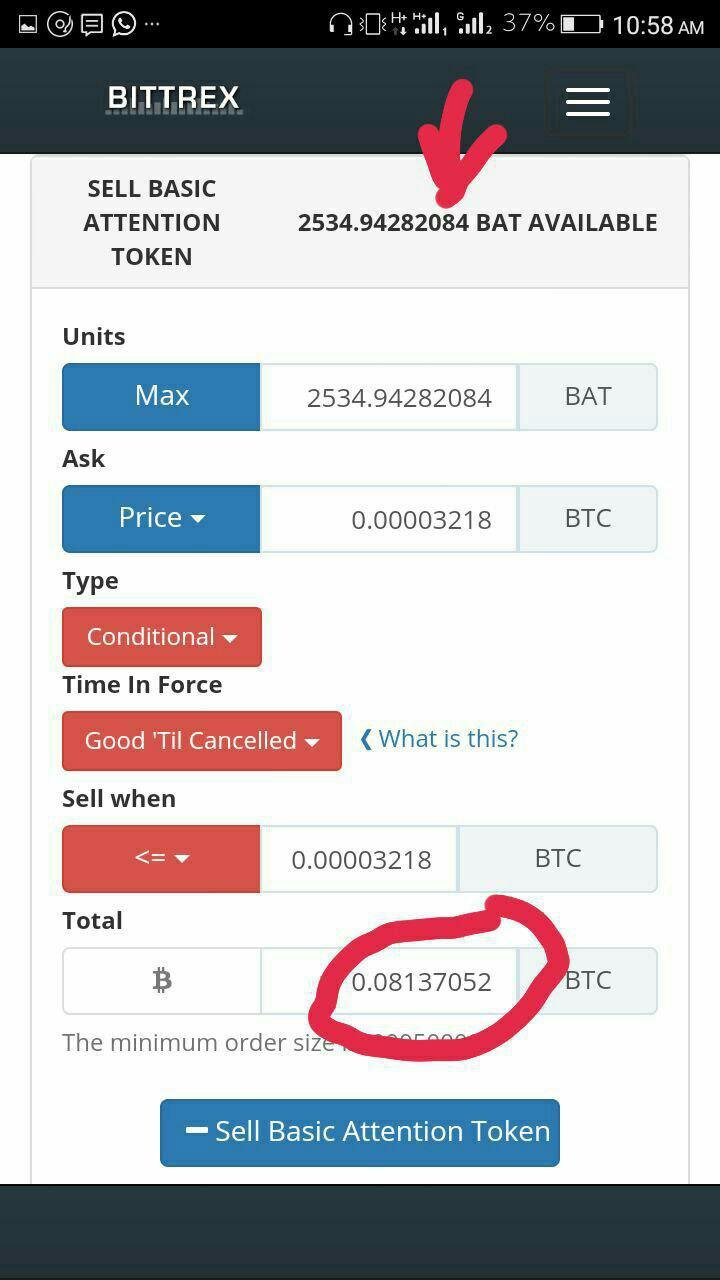Screen dimensions: 720x1280
Task: Edit the Ask price field
Action: pos(388,519)
